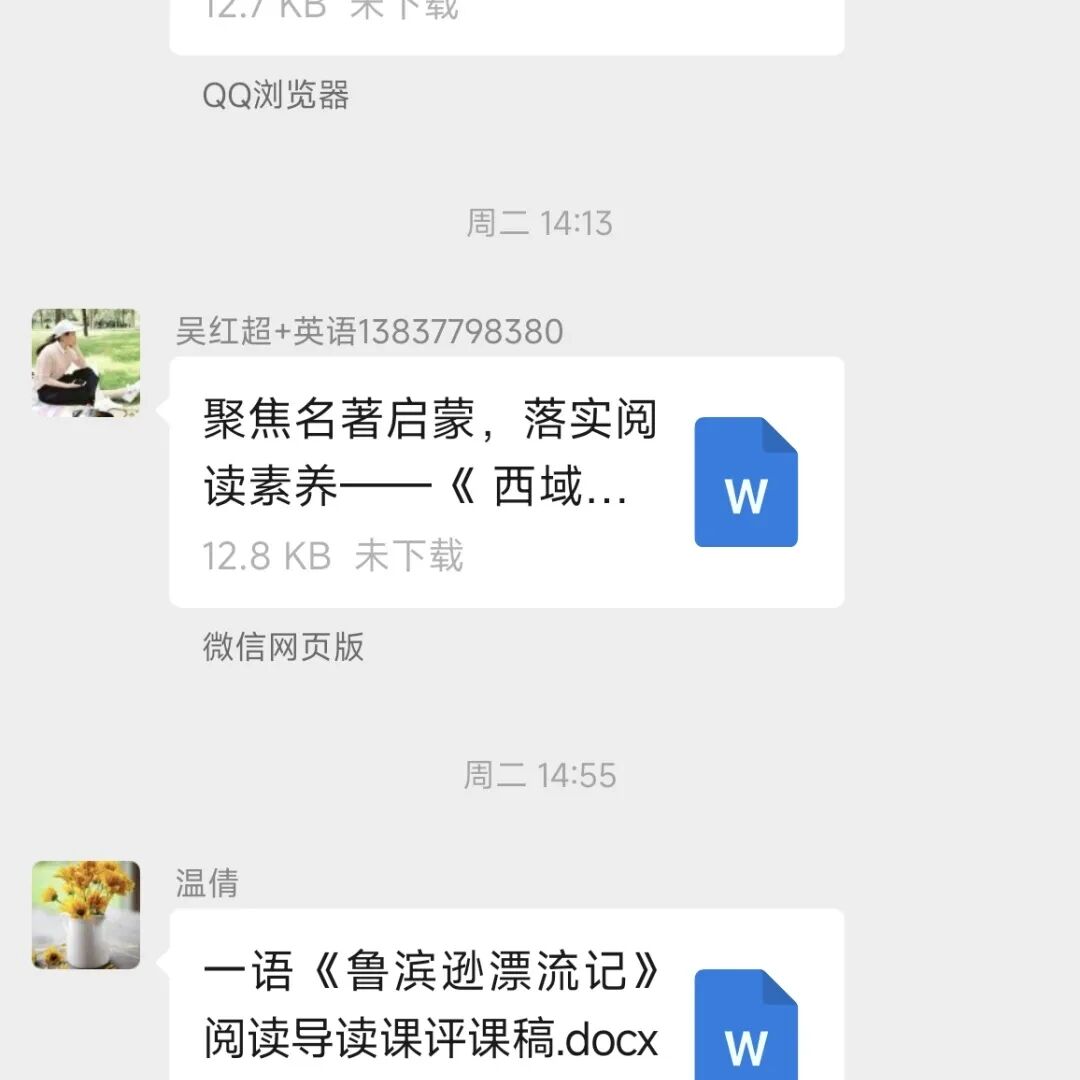Tap 吴红超's avatar photo

[x=86, y=362]
